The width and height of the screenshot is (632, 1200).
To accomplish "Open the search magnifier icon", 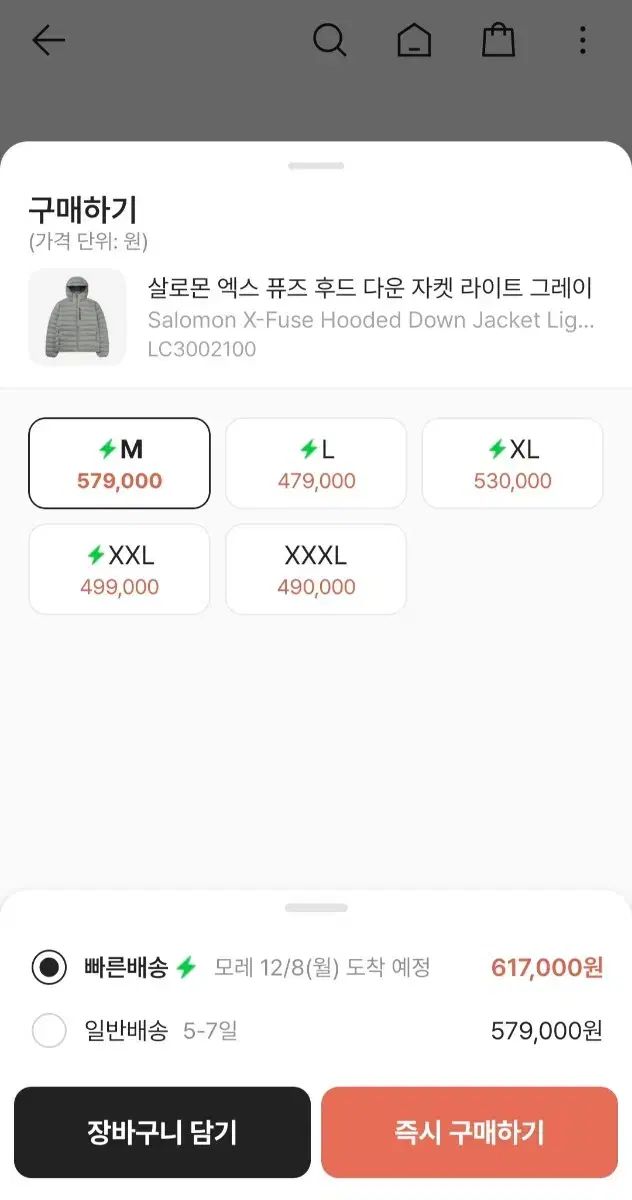I will point(329,40).
